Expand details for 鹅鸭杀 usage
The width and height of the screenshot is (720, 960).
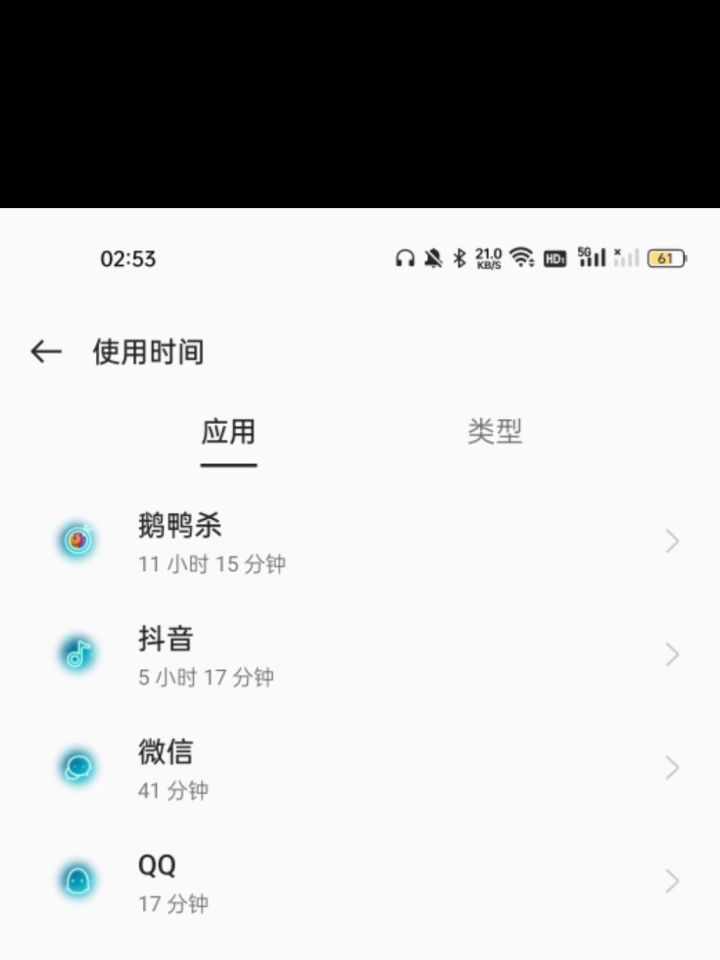click(672, 541)
